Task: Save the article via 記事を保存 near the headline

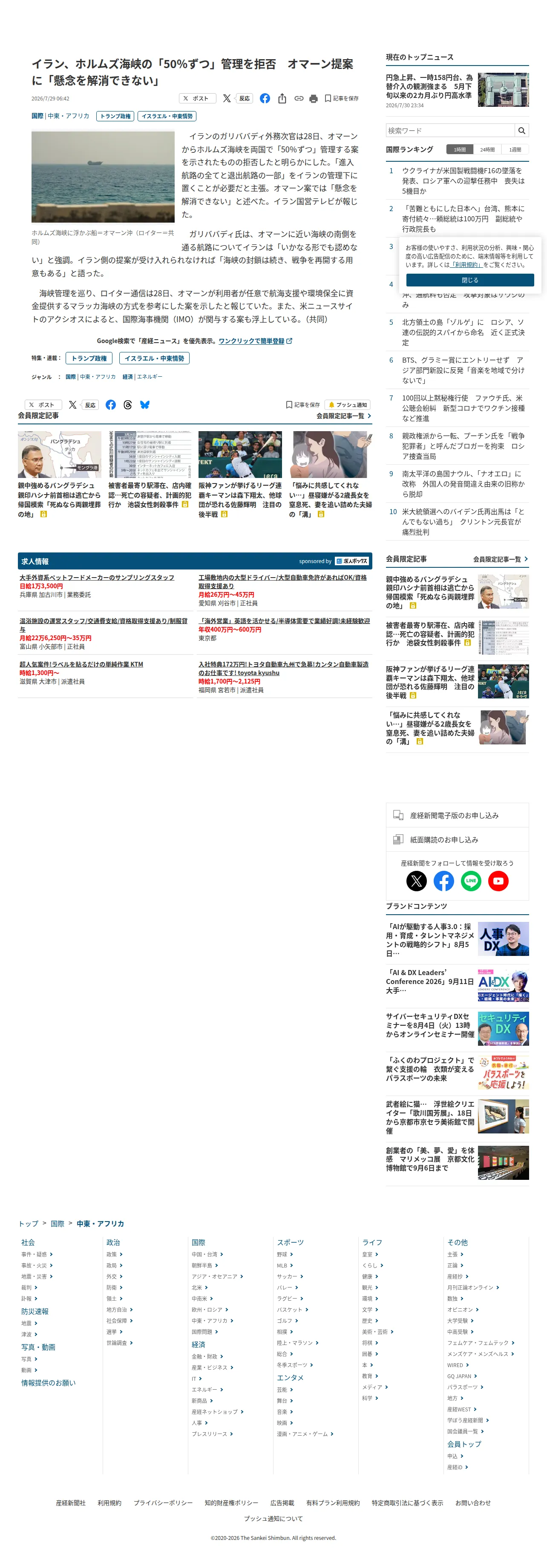Action: (341, 98)
